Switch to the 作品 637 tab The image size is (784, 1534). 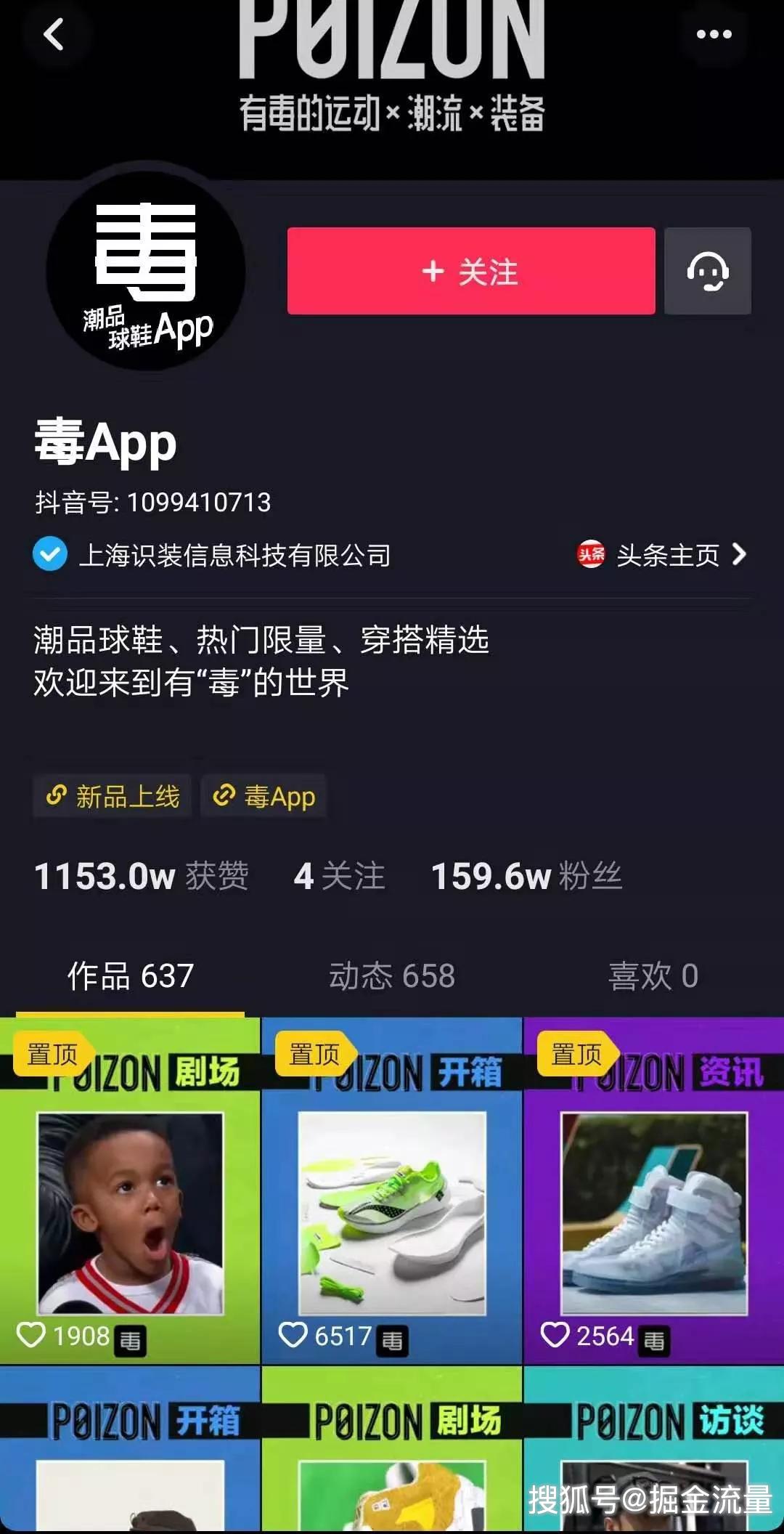(131, 975)
